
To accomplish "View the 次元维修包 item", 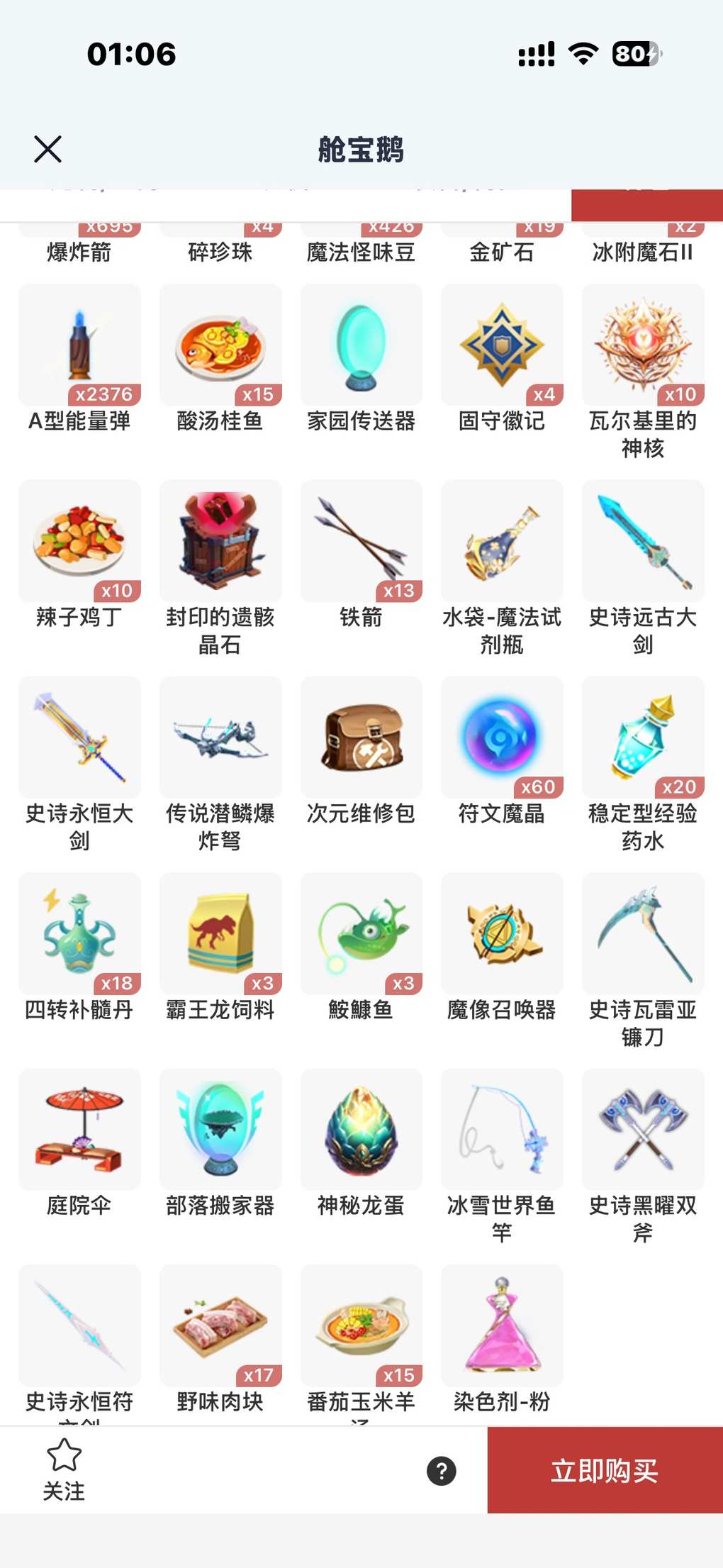I will point(361,738).
